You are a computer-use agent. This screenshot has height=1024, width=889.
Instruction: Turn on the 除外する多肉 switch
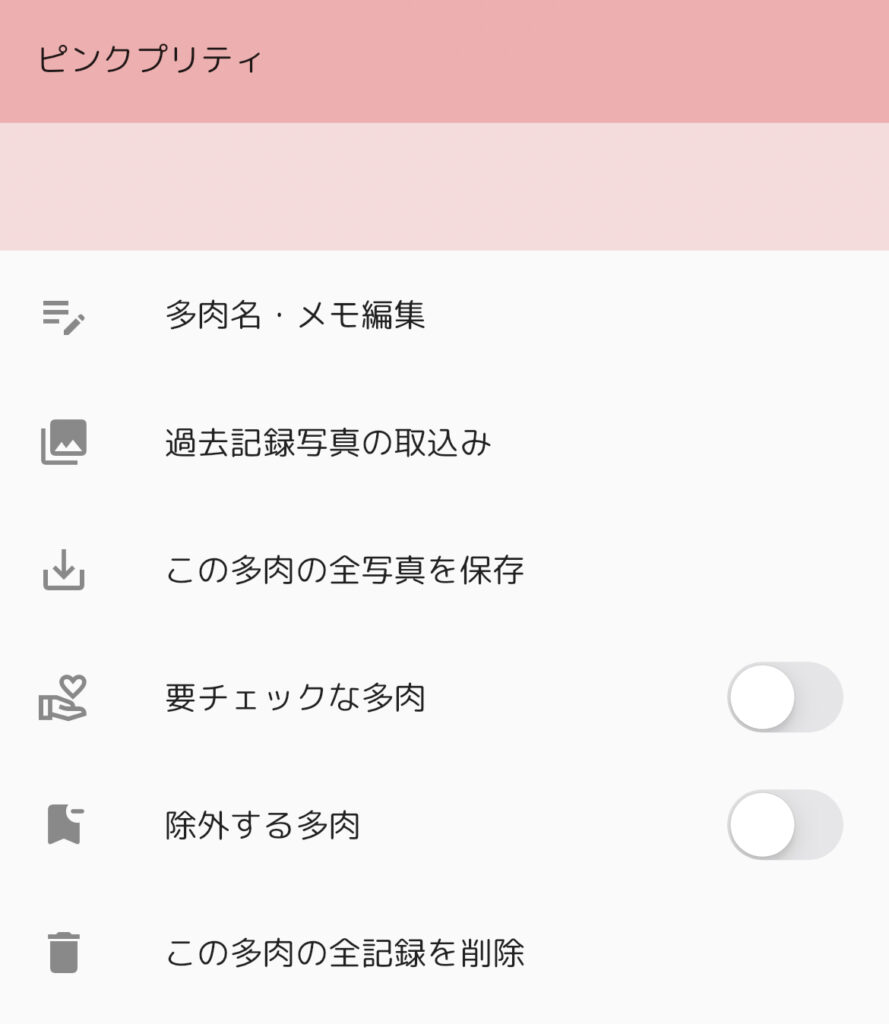784,825
